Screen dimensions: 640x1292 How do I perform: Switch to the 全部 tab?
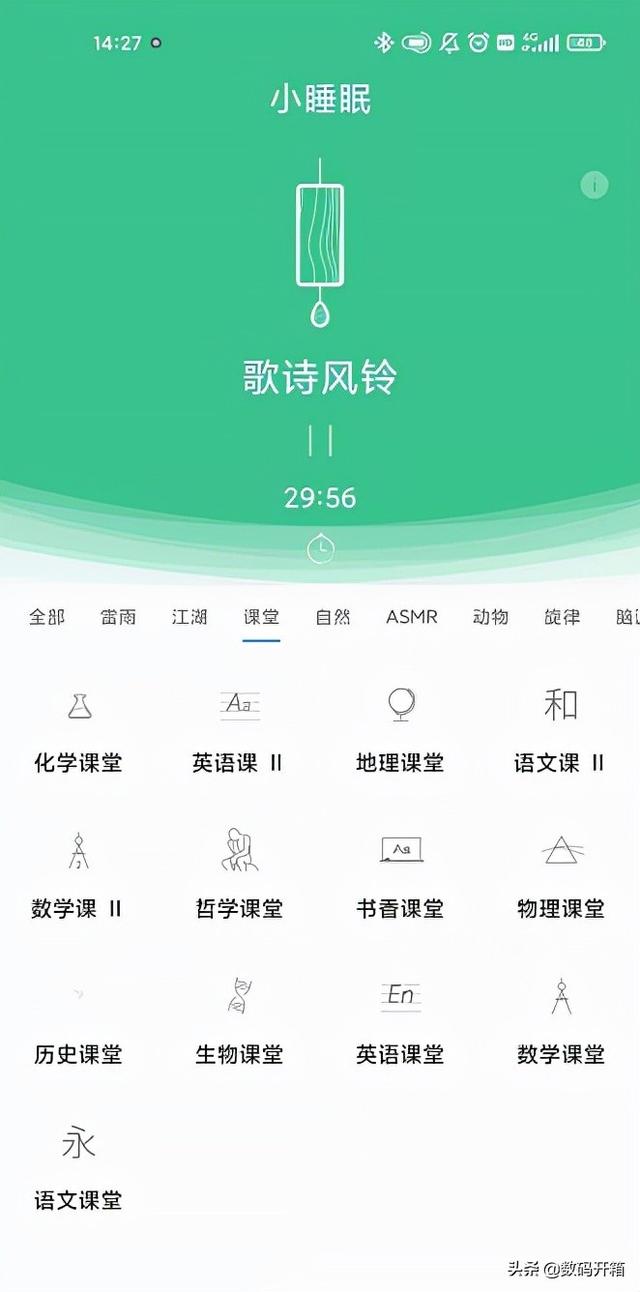47,616
